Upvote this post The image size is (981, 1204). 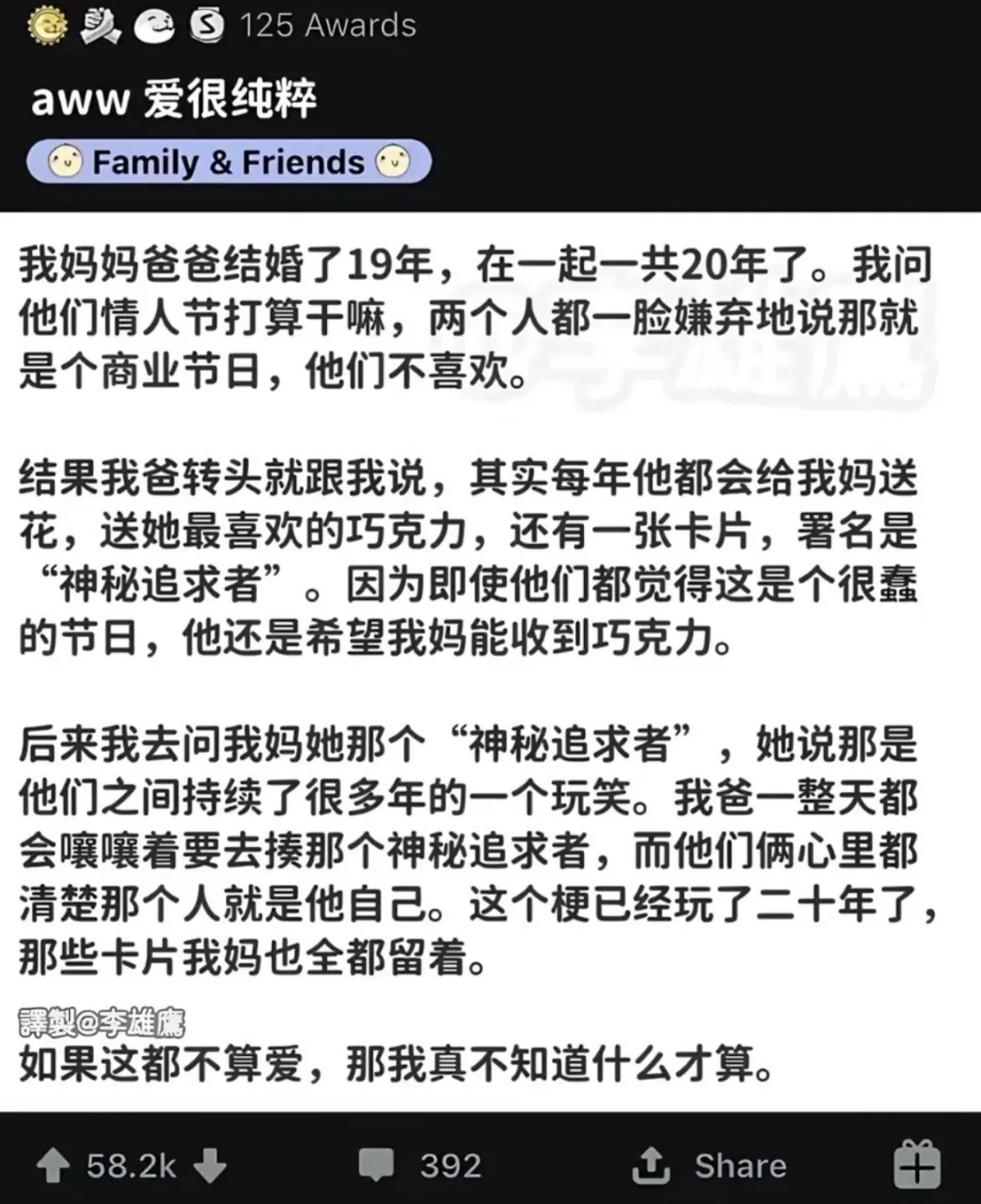coord(53,1165)
